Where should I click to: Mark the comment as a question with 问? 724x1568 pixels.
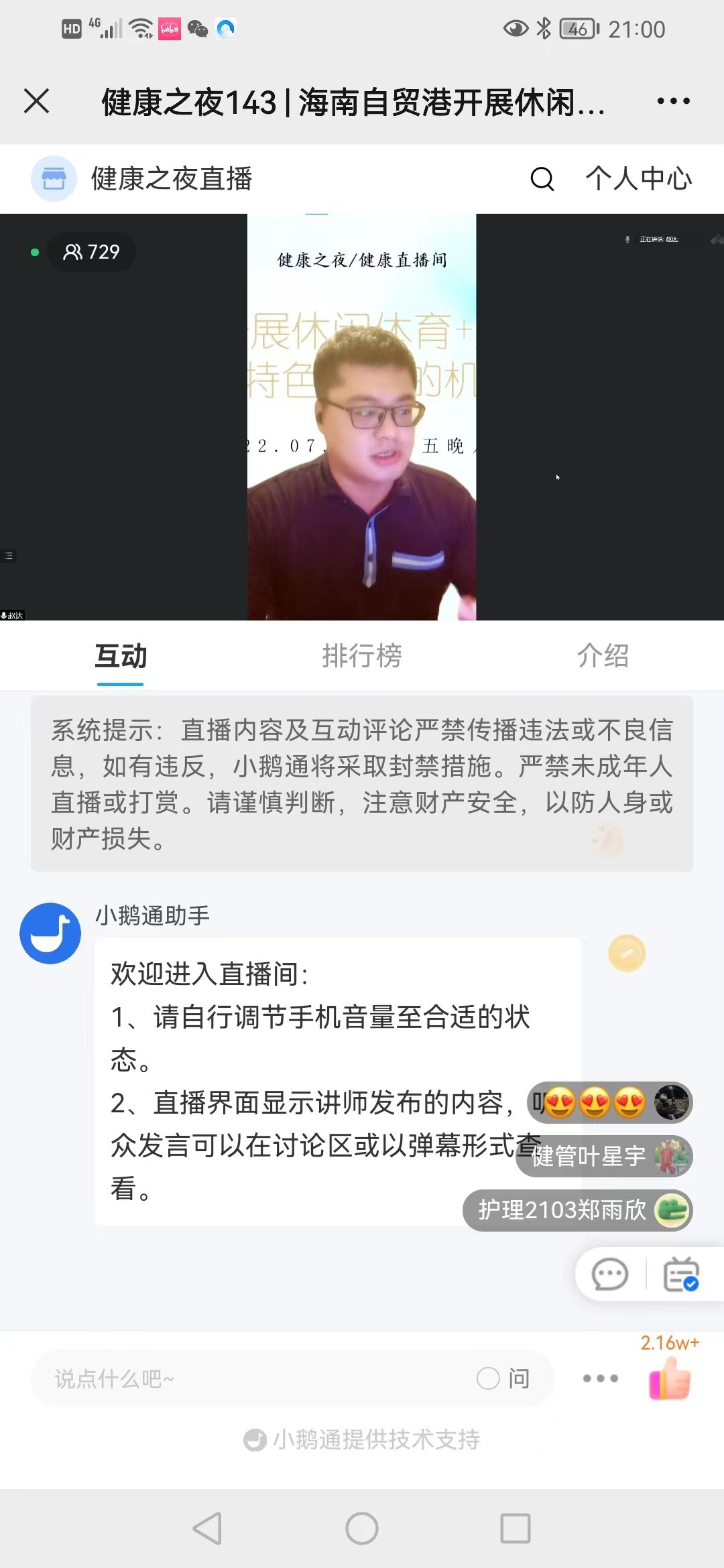(x=504, y=1378)
